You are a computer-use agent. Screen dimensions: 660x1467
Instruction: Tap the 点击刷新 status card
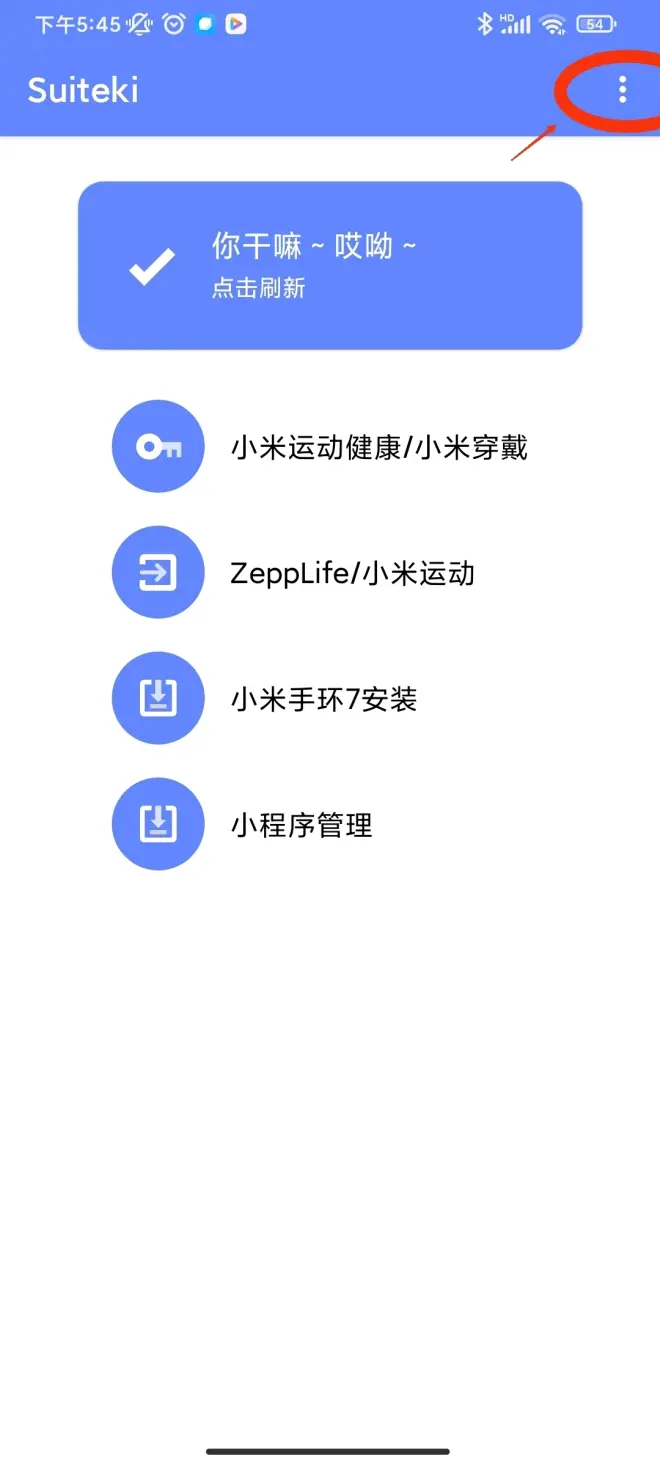(x=330, y=266)
